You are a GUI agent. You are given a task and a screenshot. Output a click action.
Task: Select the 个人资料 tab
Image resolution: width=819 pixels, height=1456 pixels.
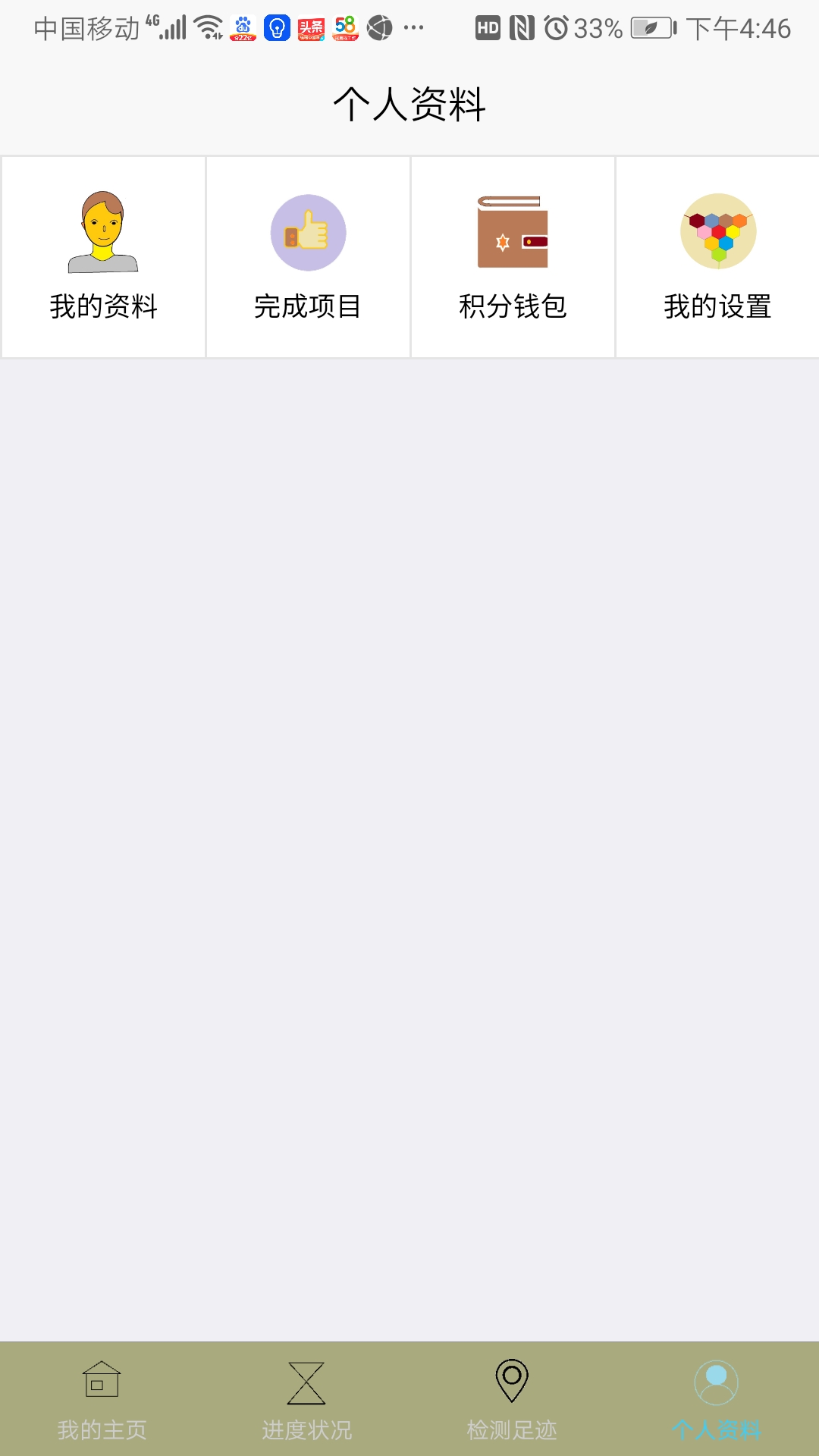pos(717,1400)
